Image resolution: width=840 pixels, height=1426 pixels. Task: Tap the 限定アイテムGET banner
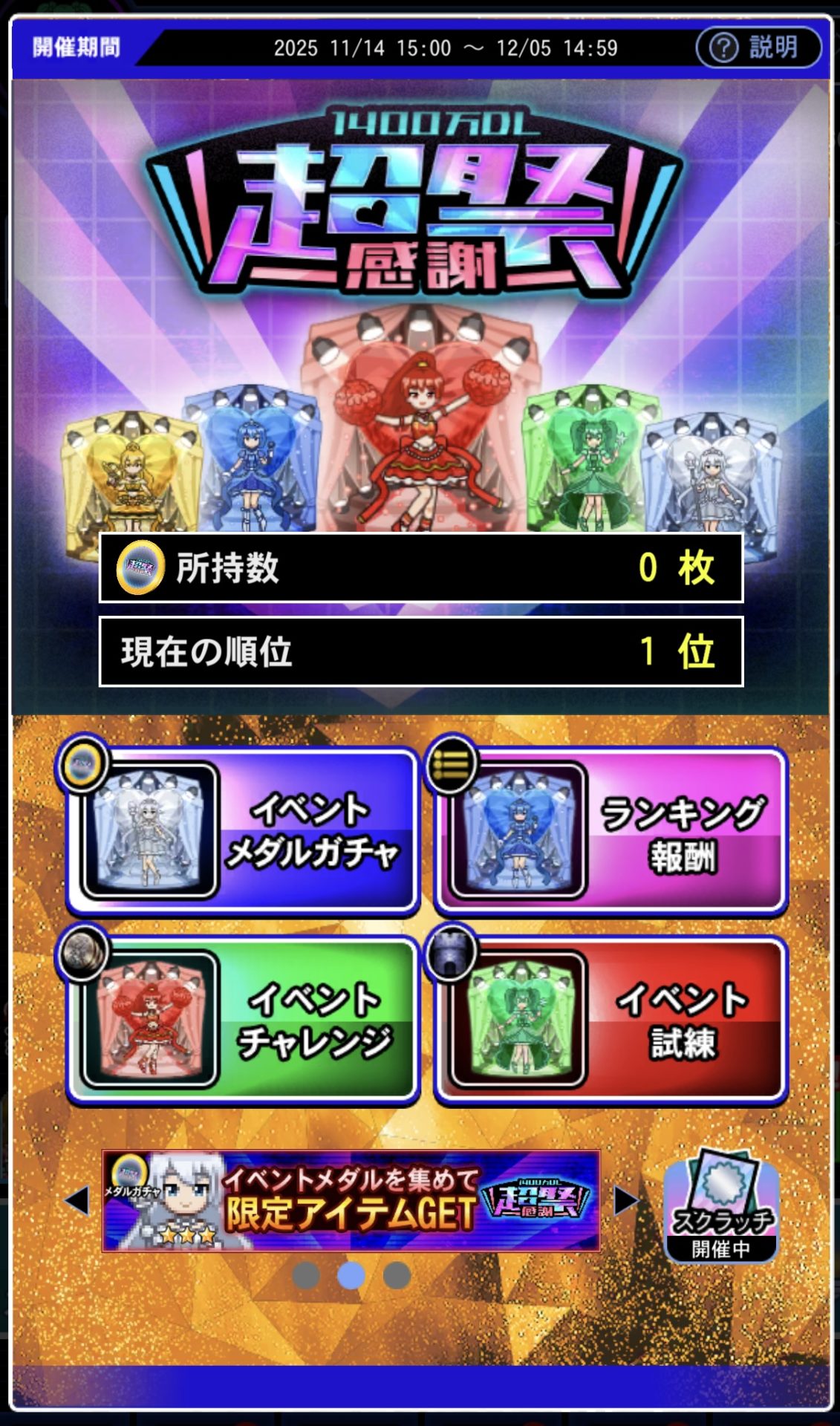(351, 1200)
